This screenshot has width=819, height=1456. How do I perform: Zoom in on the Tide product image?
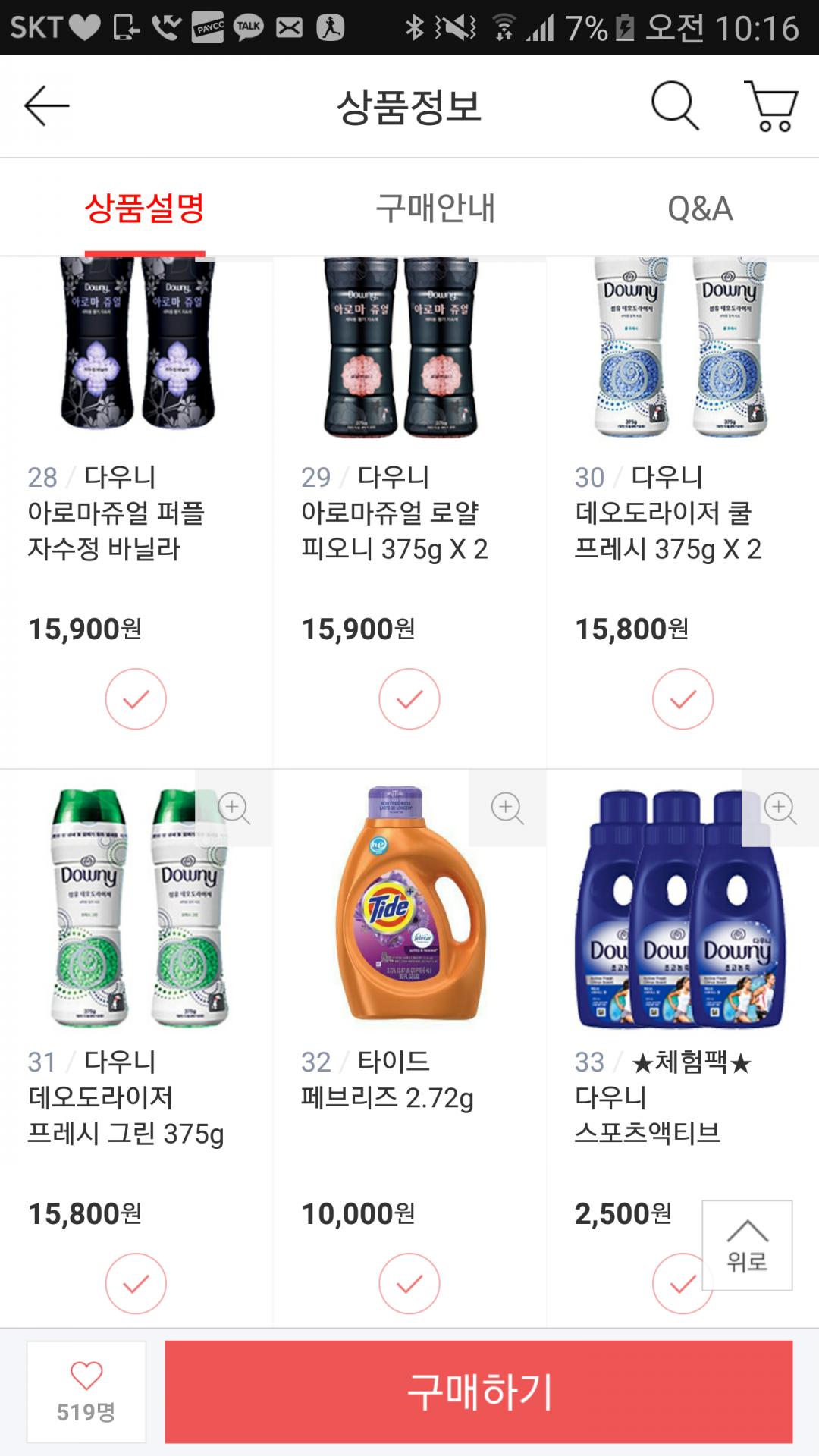click(x=507, y=808)
